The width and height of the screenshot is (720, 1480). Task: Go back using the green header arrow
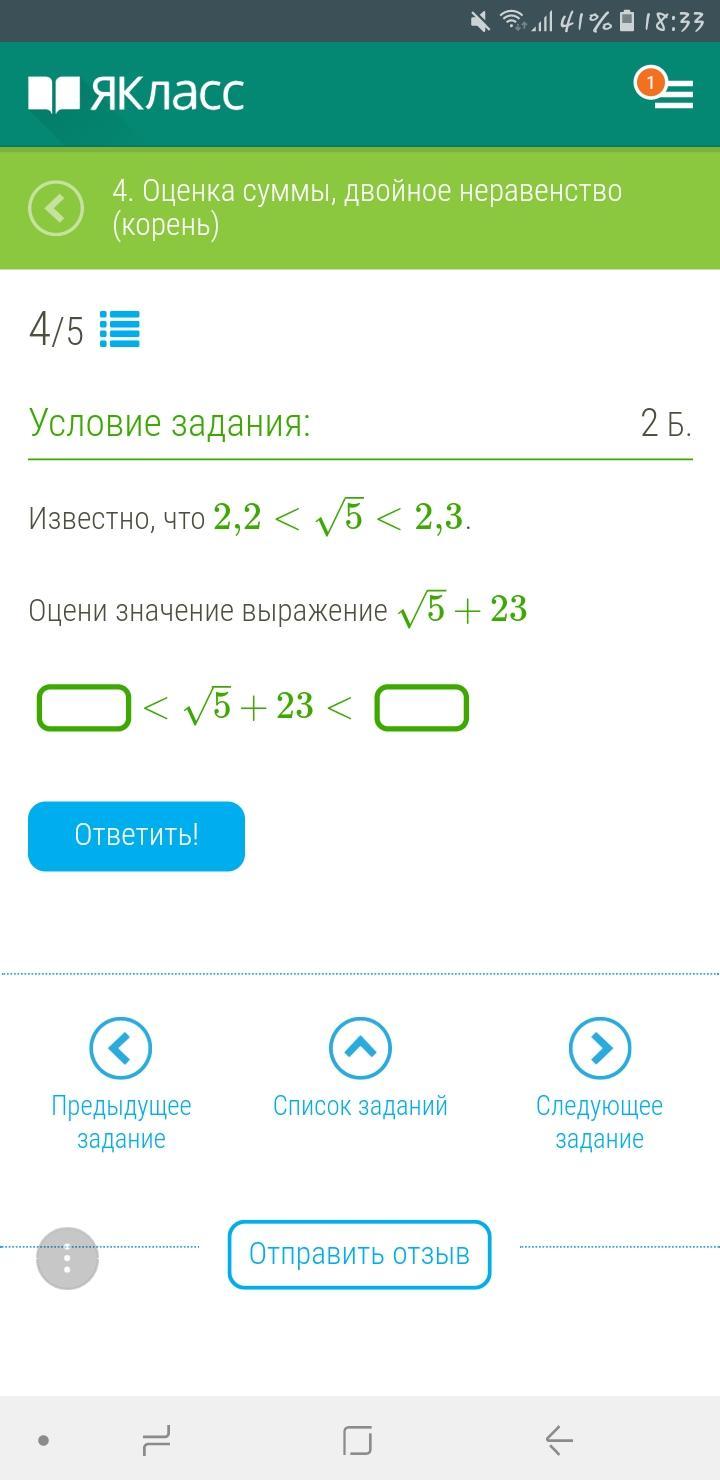tap(56, 209)
